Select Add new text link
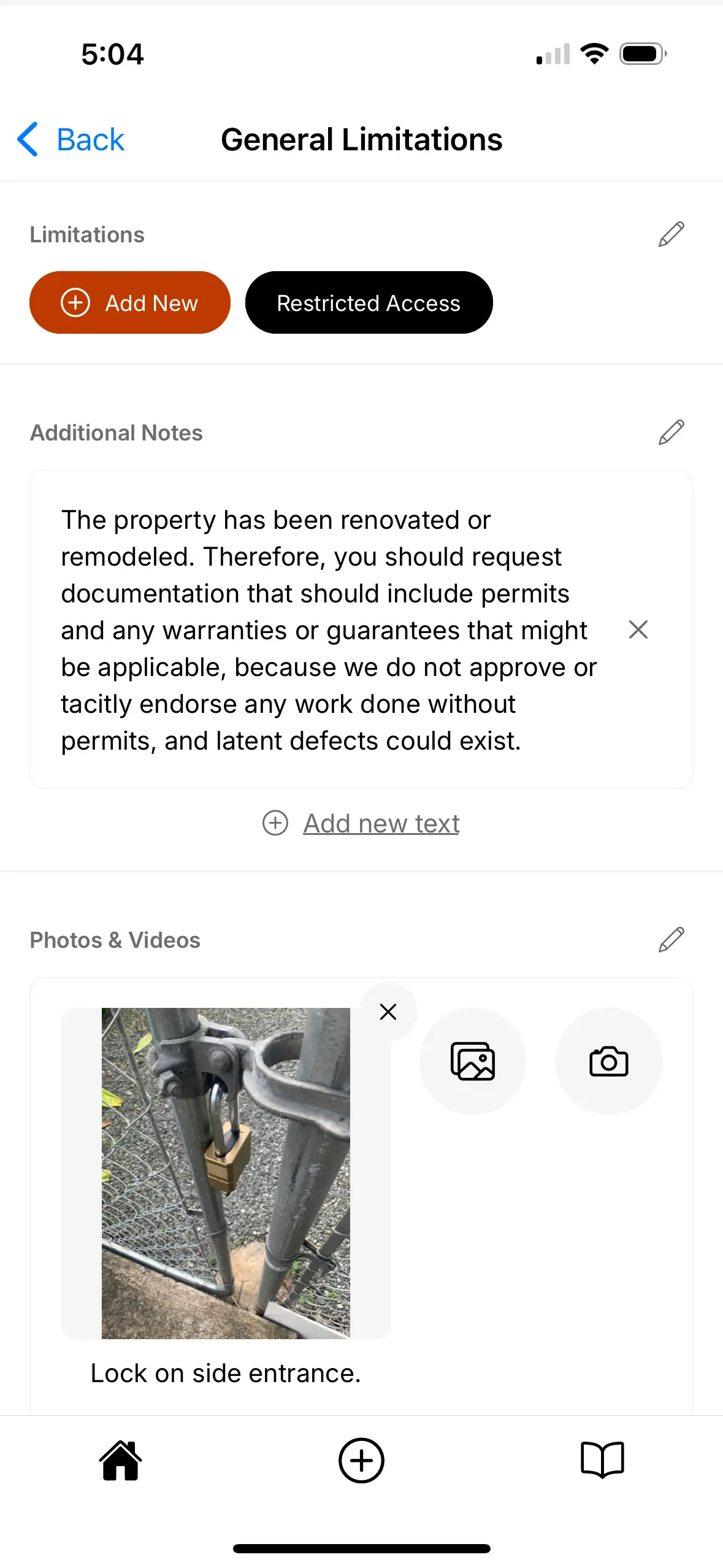The image size is (723, 1568). pos(380,823)
